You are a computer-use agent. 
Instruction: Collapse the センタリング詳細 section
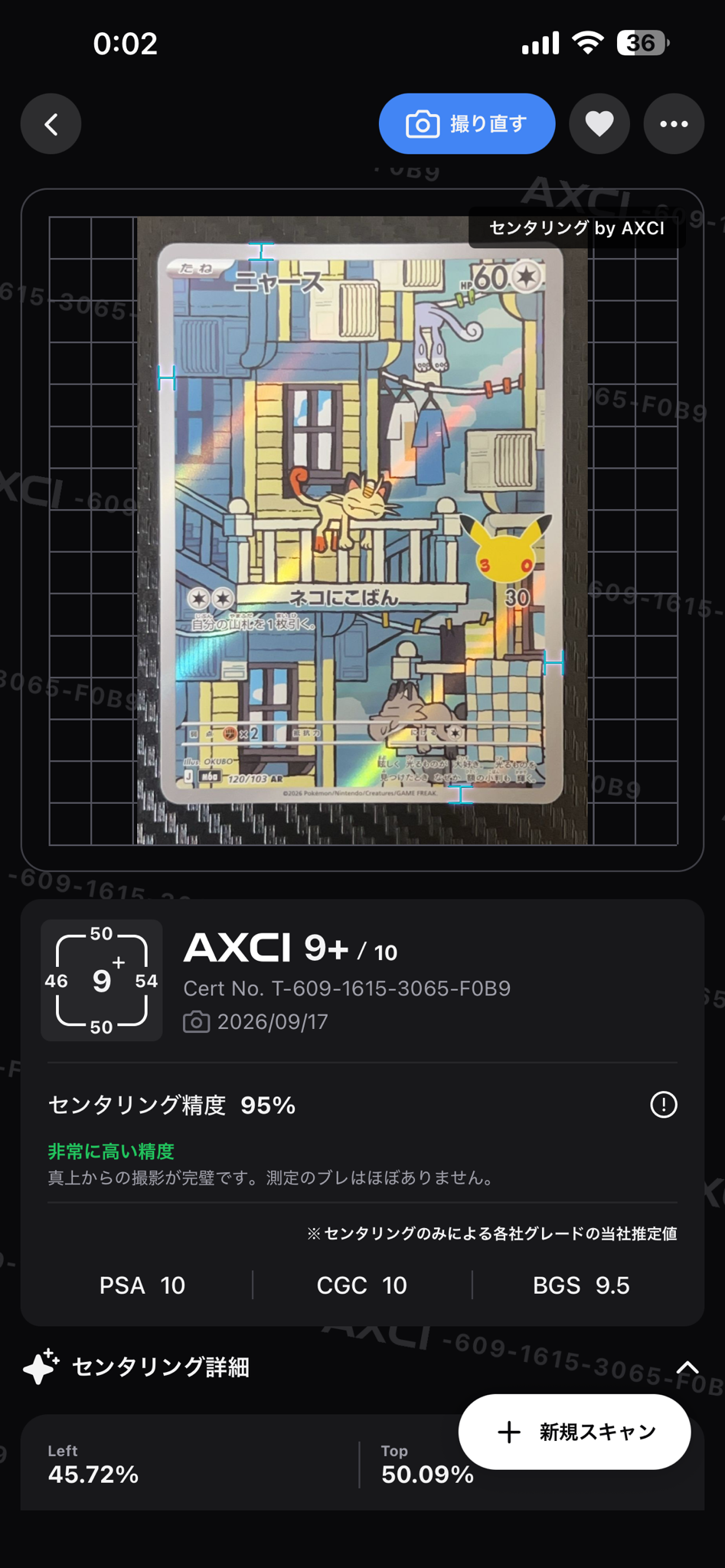coord(687,1367)
